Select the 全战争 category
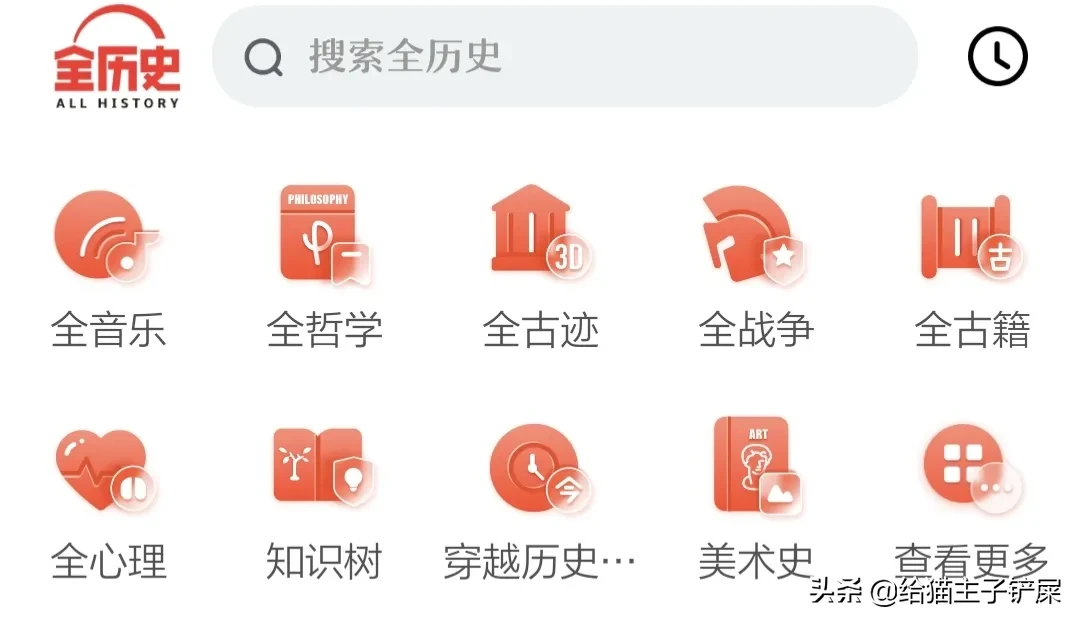 coord(756,236)
